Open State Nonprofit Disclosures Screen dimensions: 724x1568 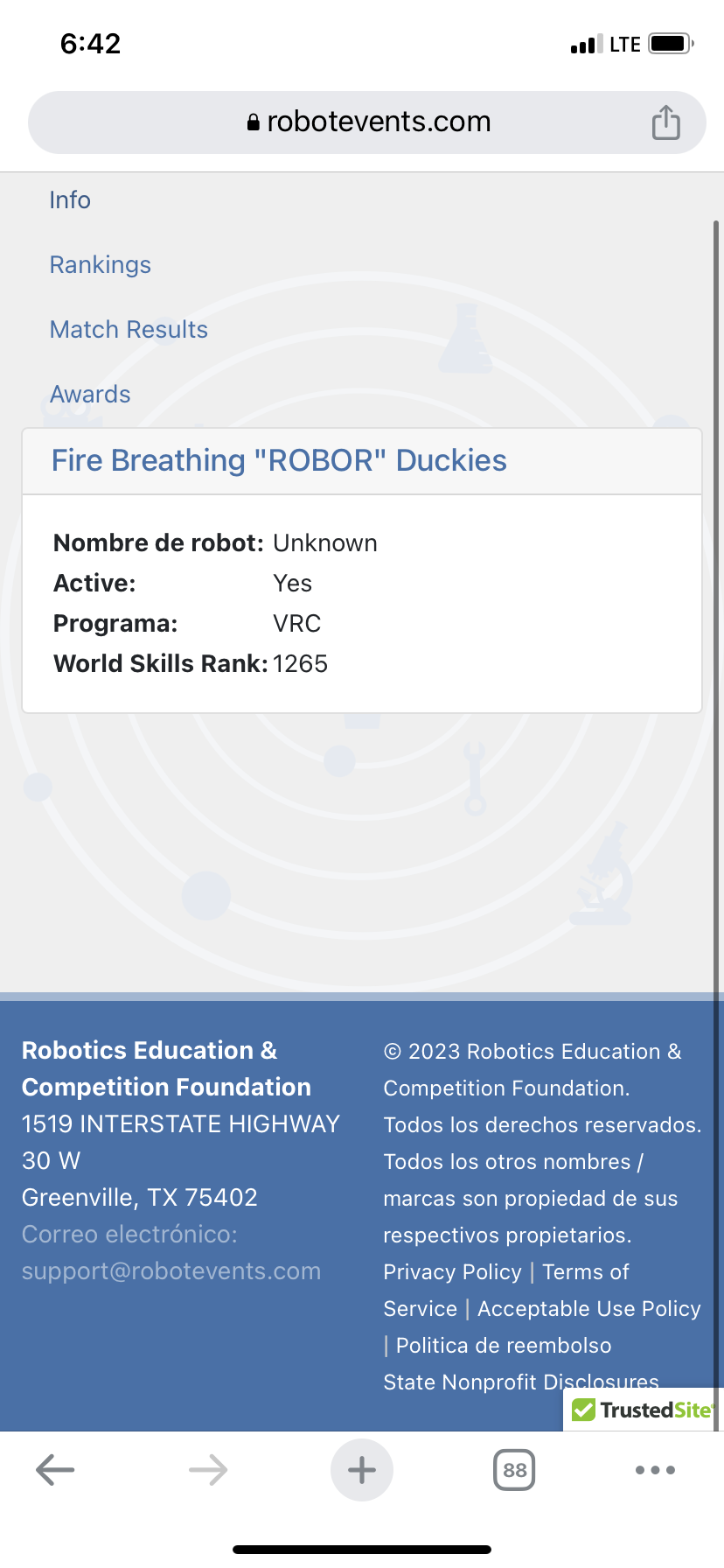tap(521, 1382)
